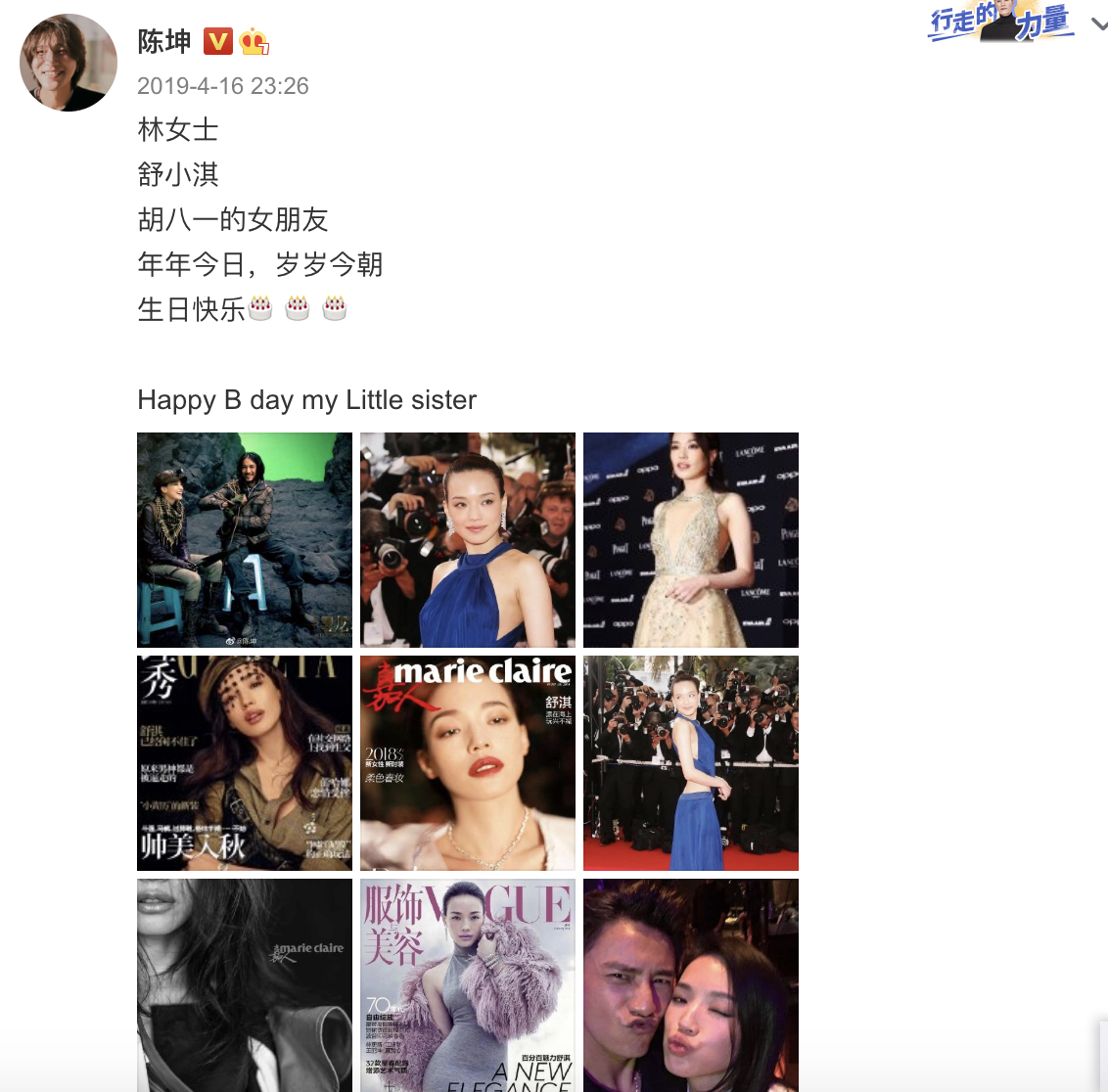
Task: Tap the 行走的力量 badge banner
Action: coord(998,23)
